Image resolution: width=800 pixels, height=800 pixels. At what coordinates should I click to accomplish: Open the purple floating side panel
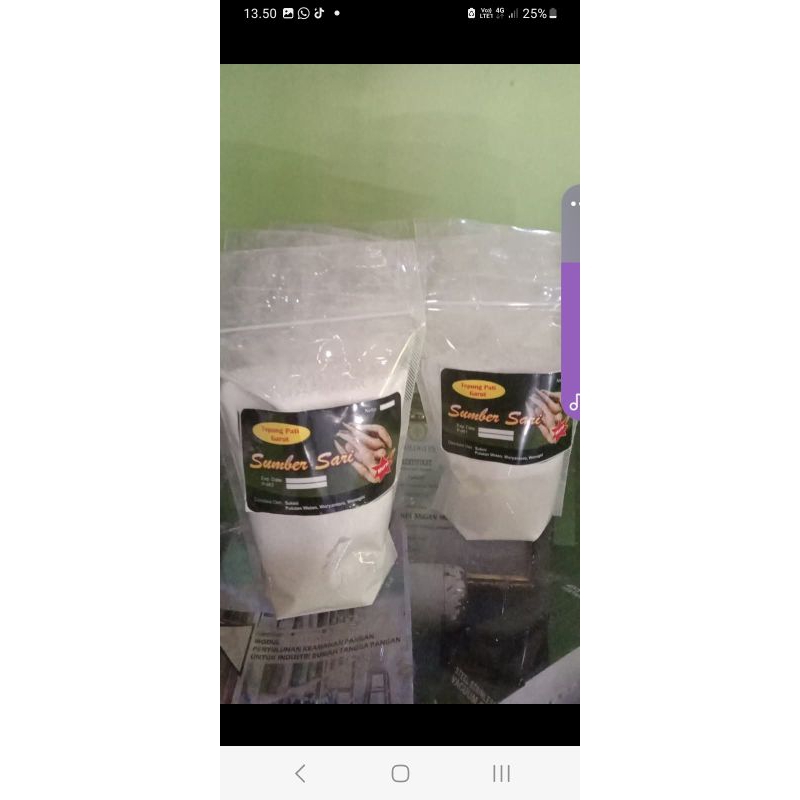pos(572,300)
